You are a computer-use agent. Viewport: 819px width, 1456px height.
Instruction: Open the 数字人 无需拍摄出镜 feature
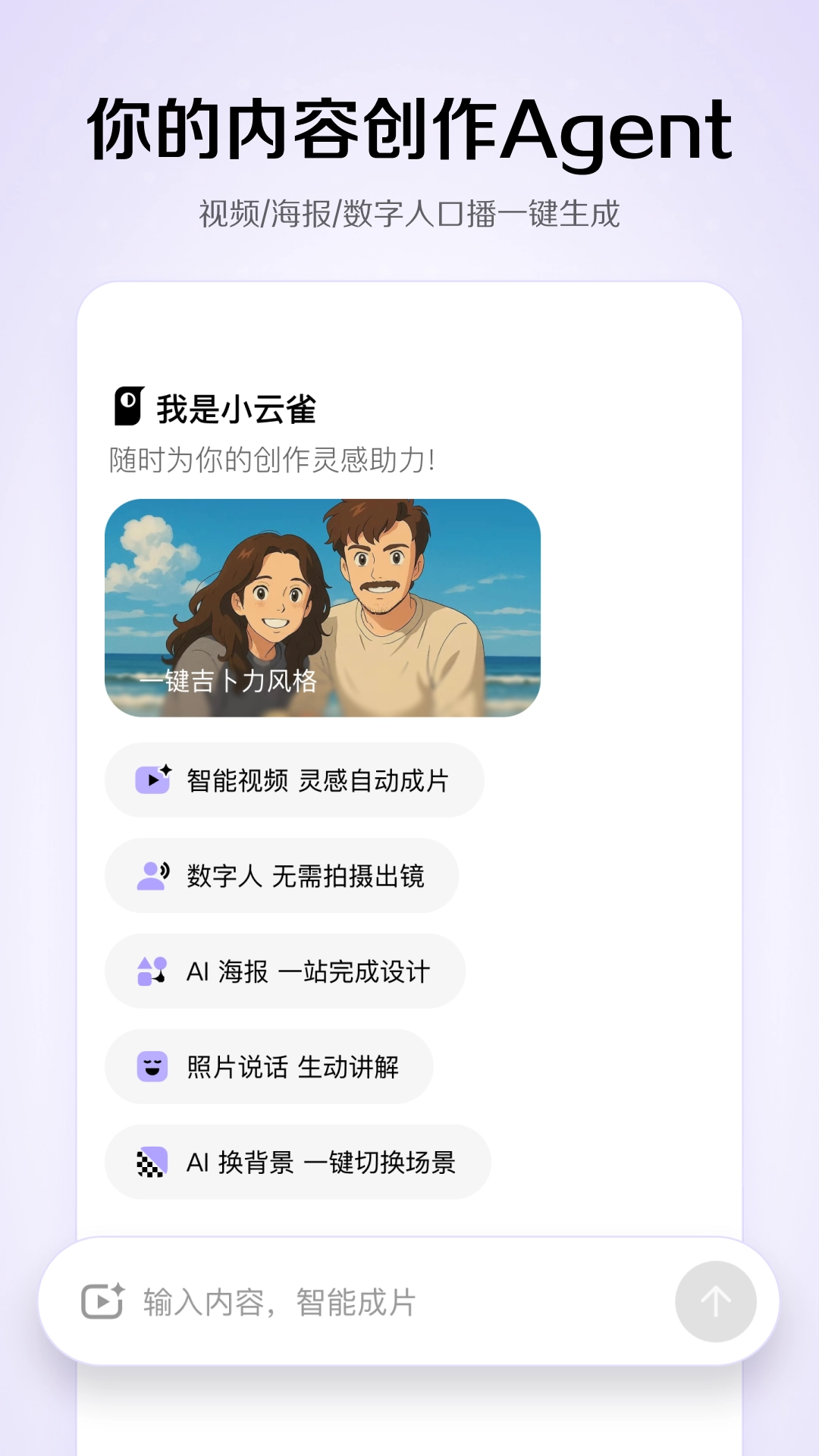coord(281,877)
